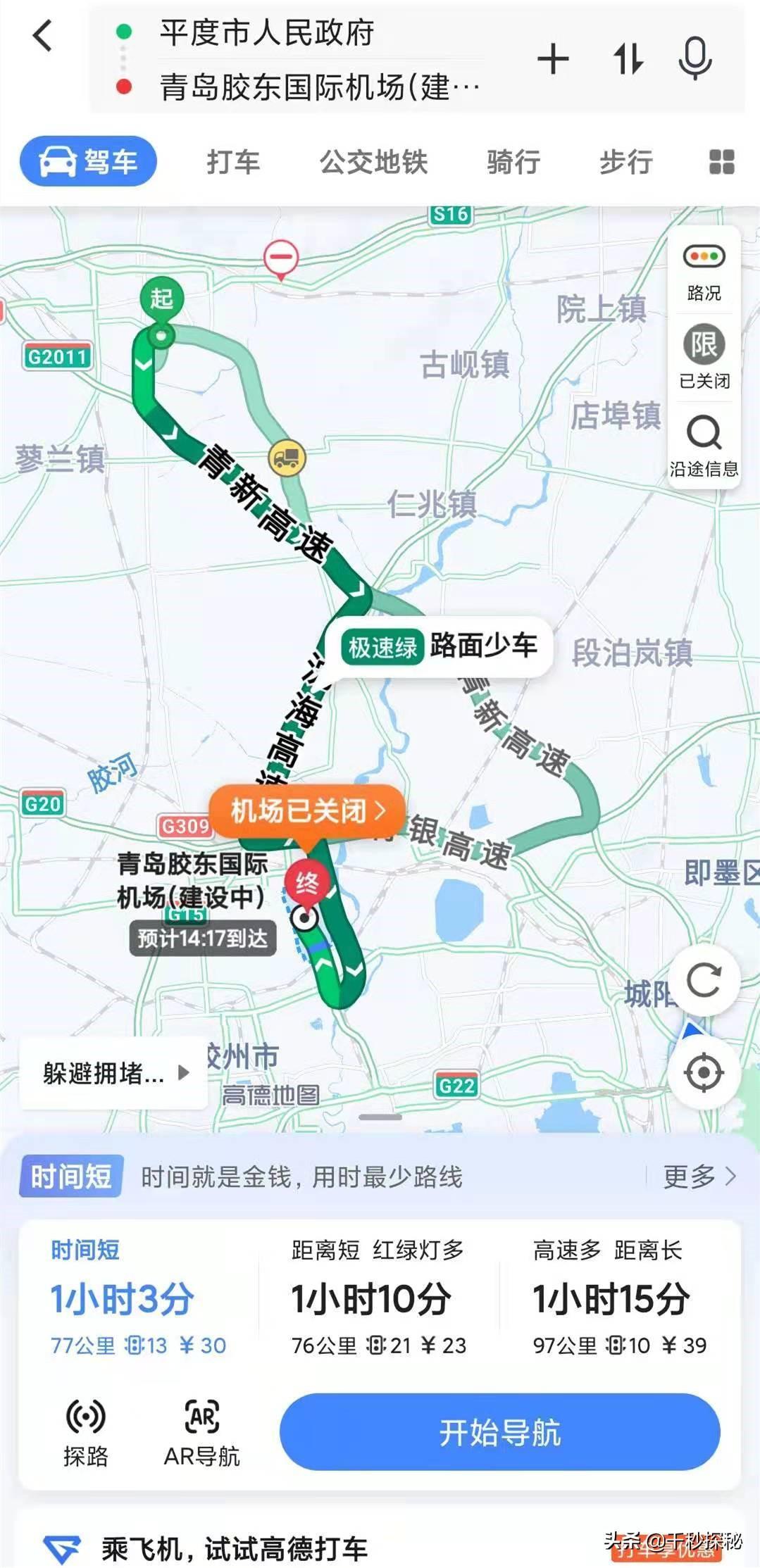Toggle the 路况 traffic layer

coord(704,272)
